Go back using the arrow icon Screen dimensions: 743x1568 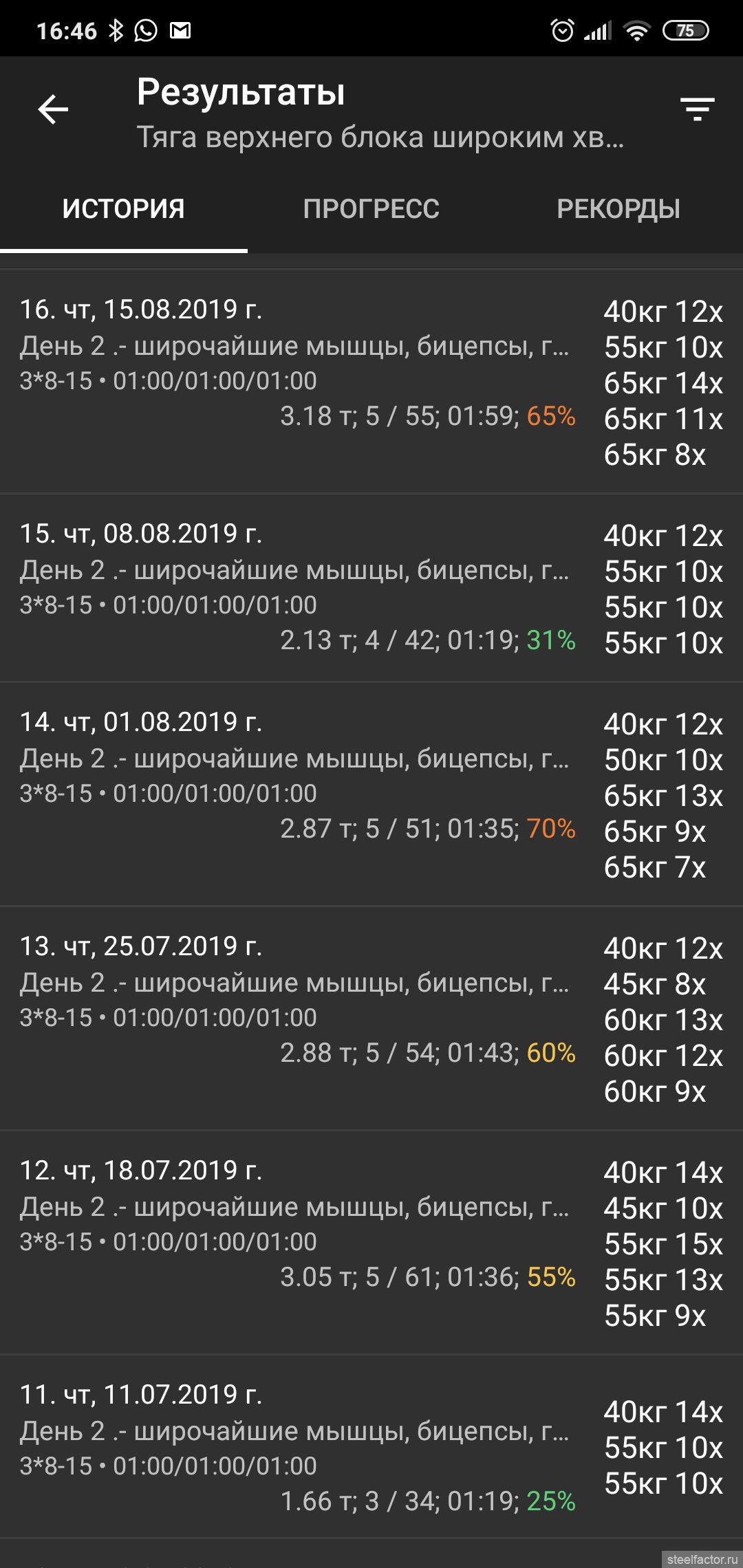(x=53, y=109)
